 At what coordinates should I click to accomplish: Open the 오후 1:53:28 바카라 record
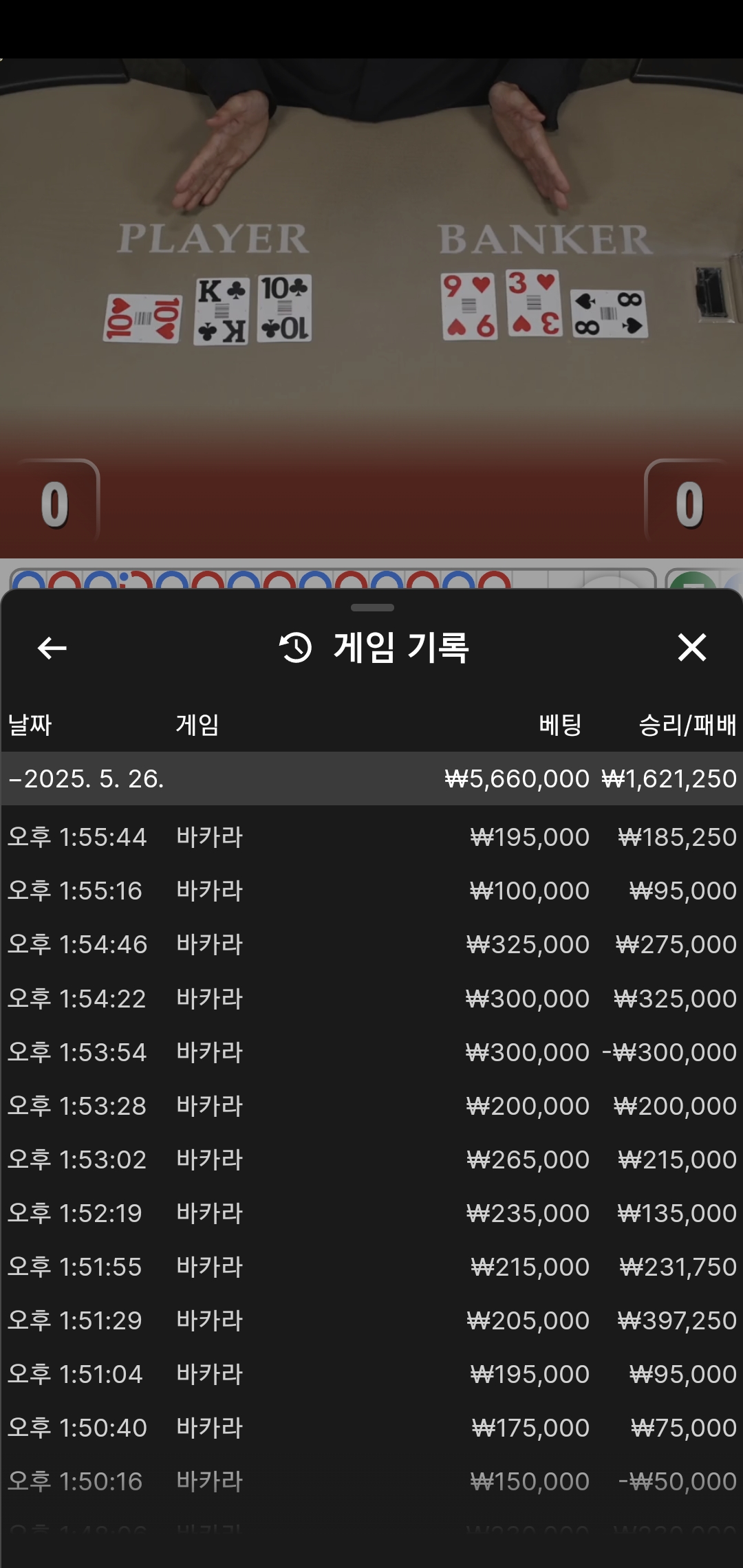(x=371, y=1106)
